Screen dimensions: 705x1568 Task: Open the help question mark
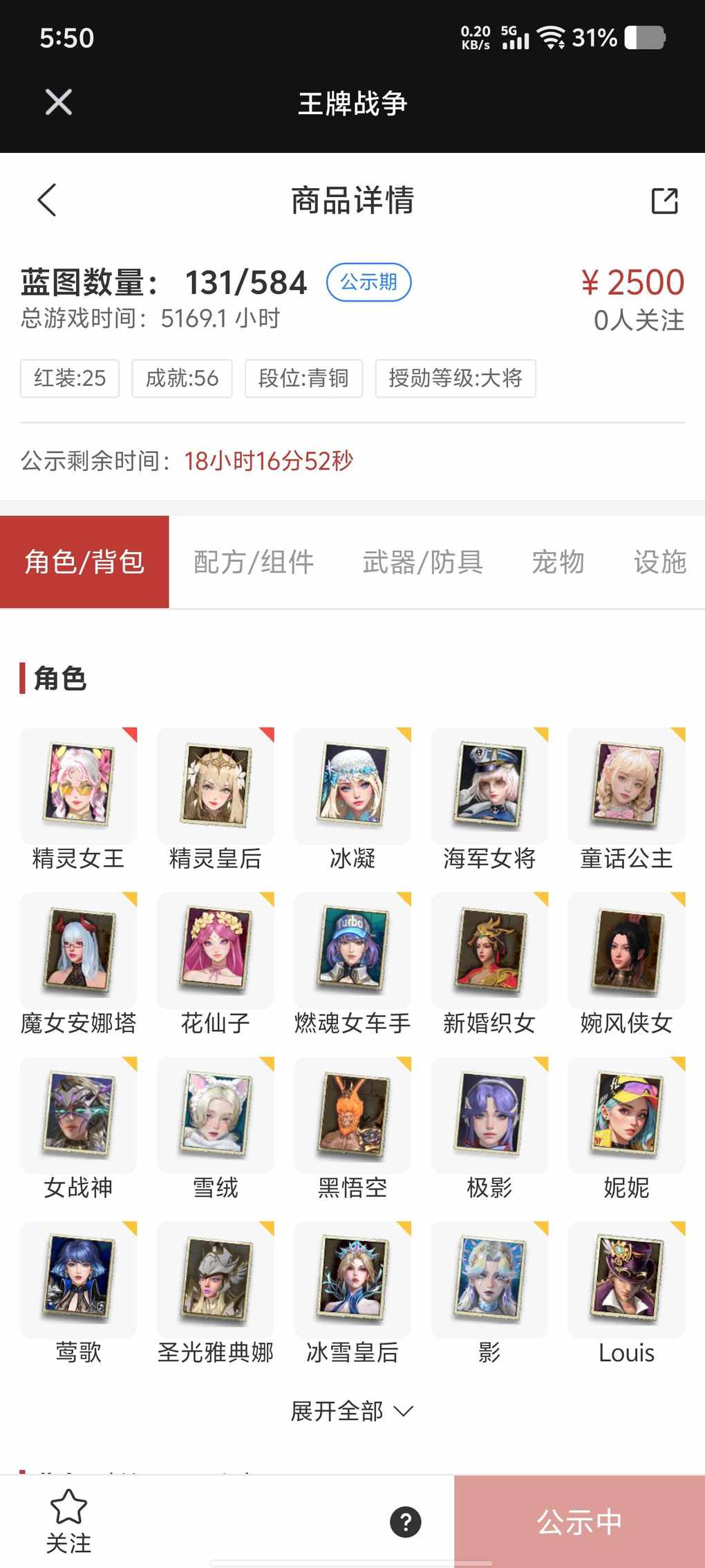406,1522
